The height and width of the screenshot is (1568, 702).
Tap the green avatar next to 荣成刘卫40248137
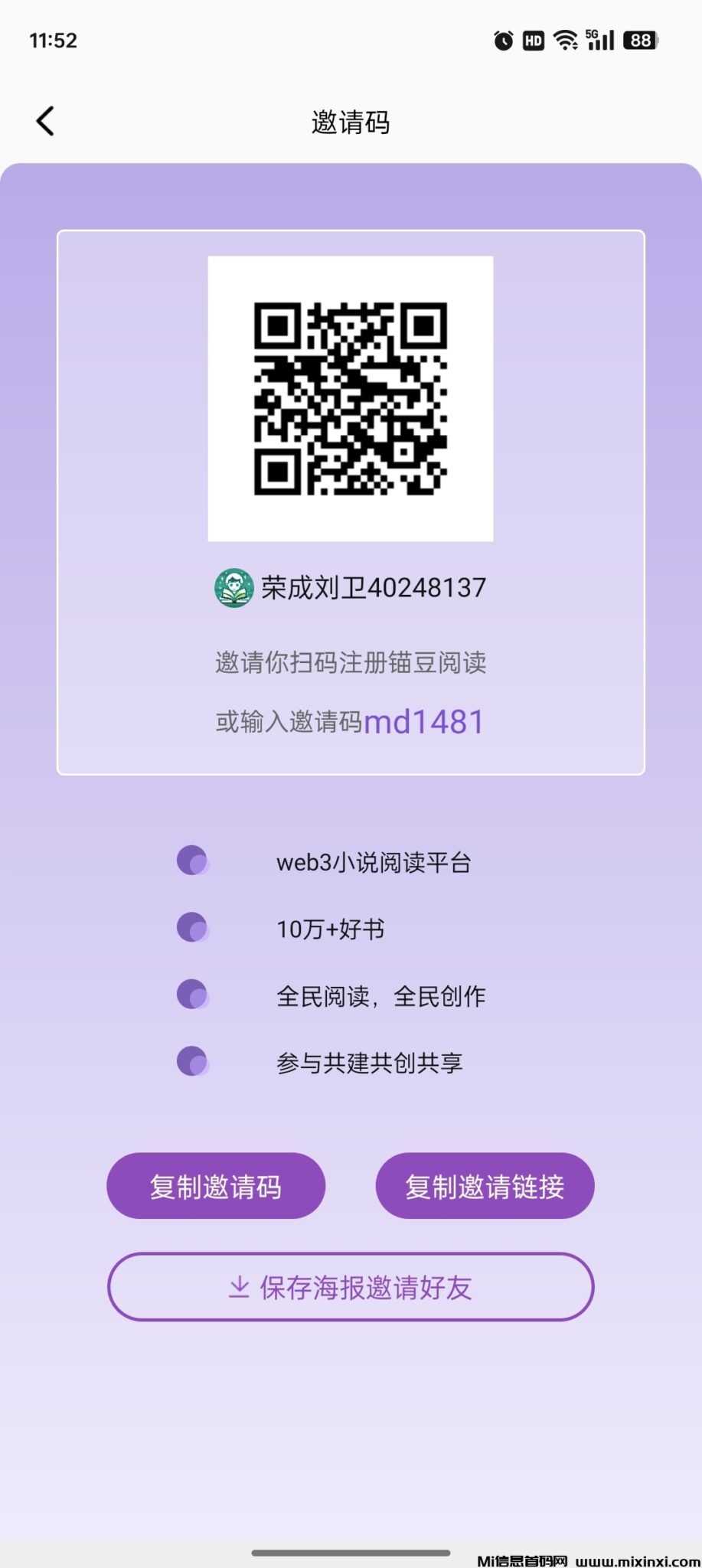click(233, 586)
